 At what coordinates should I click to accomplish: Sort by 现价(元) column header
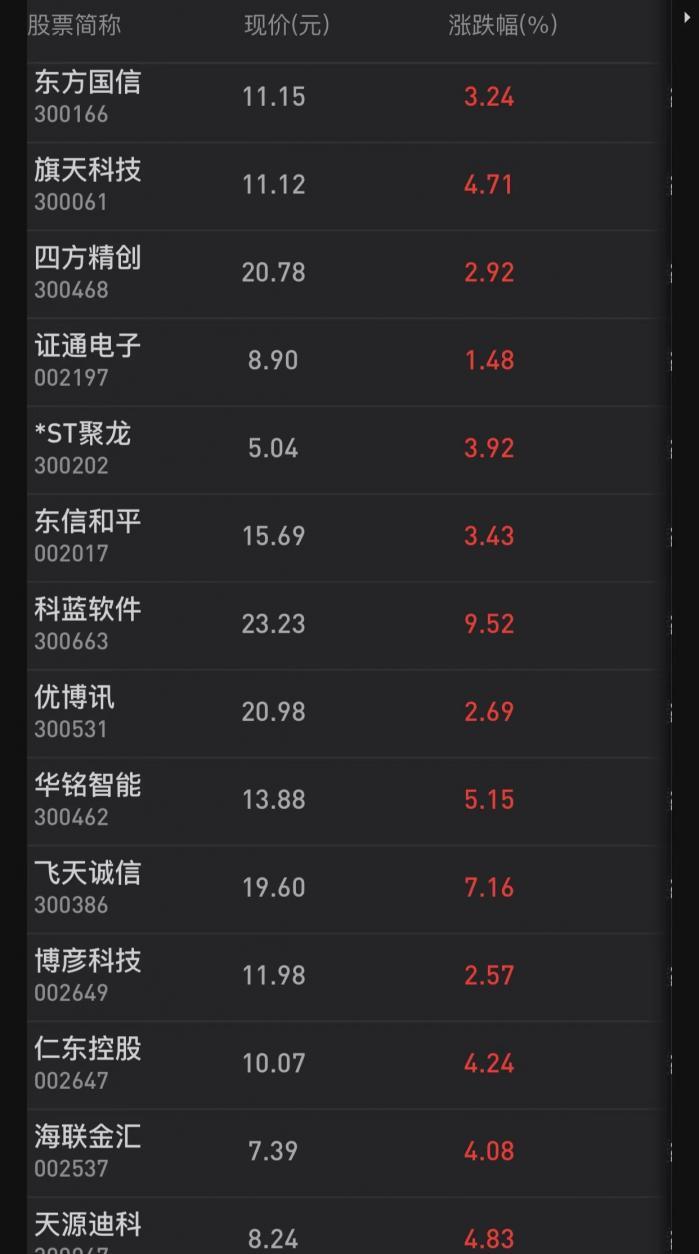pos(287,26)
